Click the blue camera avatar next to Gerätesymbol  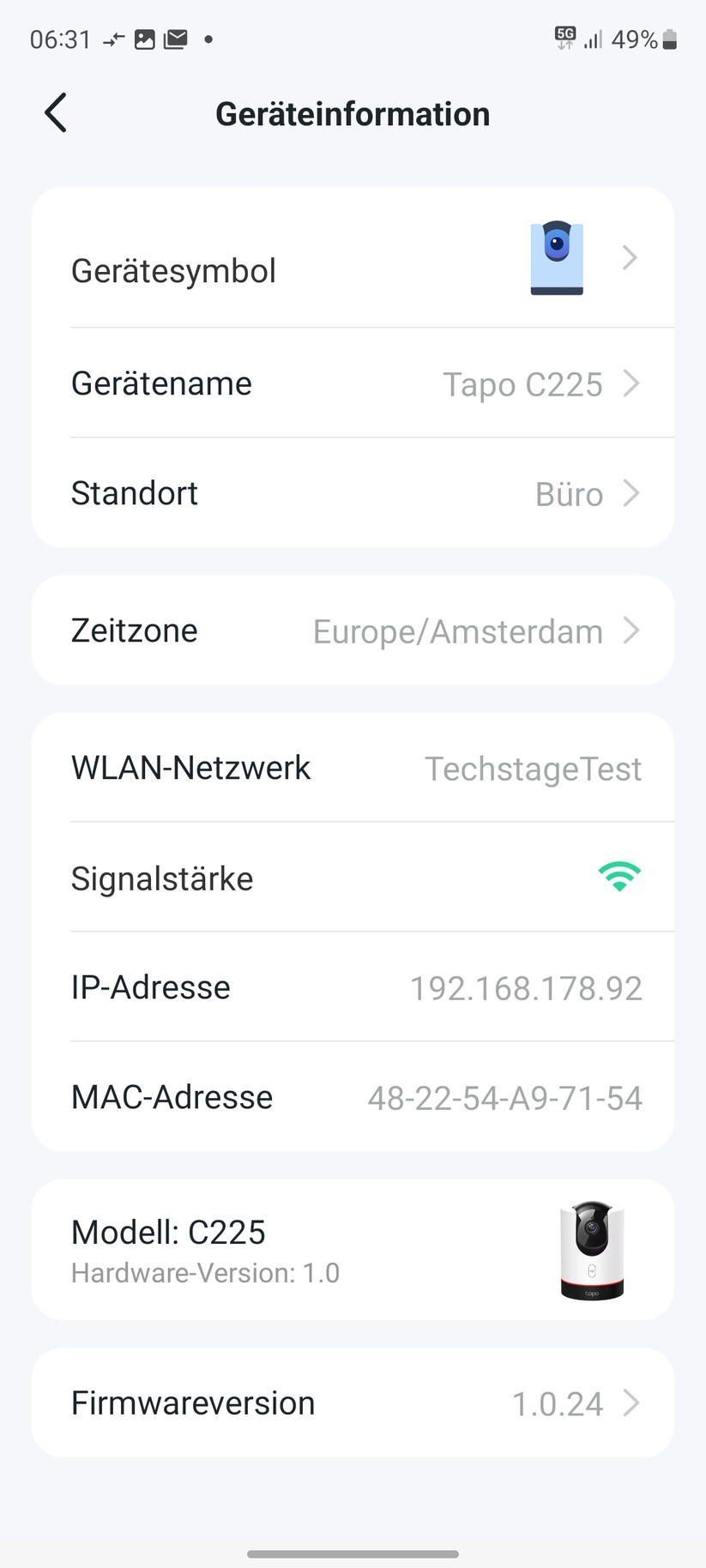pyautogui.click(x=556, y=258)
